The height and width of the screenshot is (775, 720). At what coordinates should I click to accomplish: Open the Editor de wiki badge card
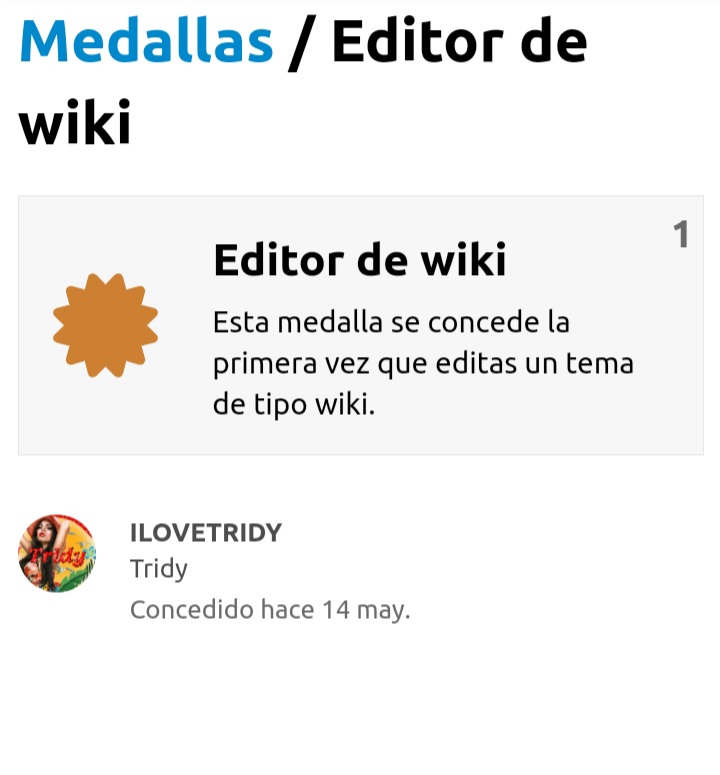click(x=359, y=262)
